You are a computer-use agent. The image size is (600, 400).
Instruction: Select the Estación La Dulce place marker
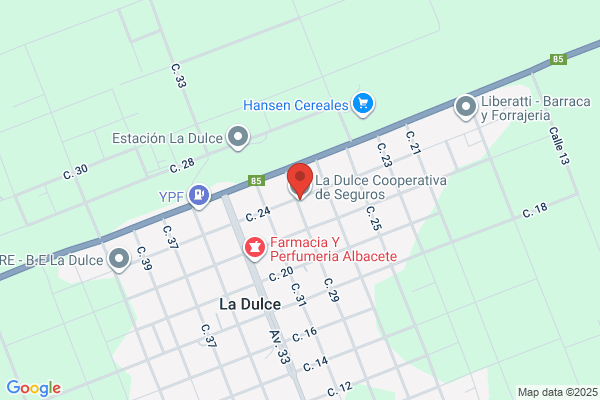pyautogui.click(x=238, y=137)
